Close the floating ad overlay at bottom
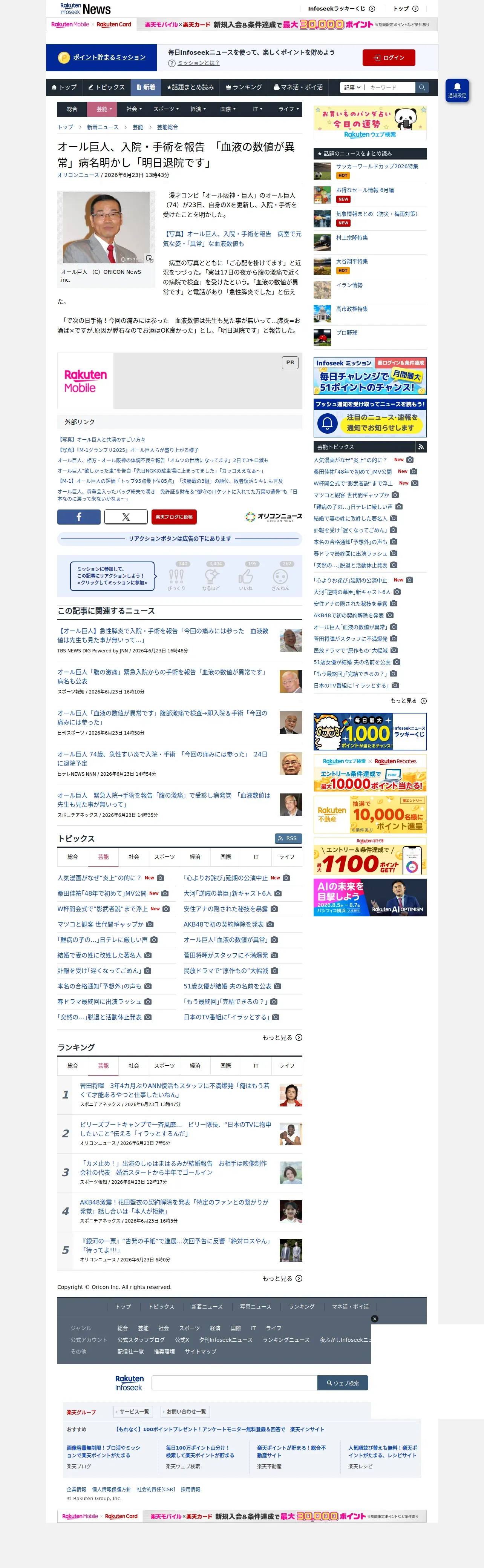This screenshot has height=1568, width=484. 374,1318
